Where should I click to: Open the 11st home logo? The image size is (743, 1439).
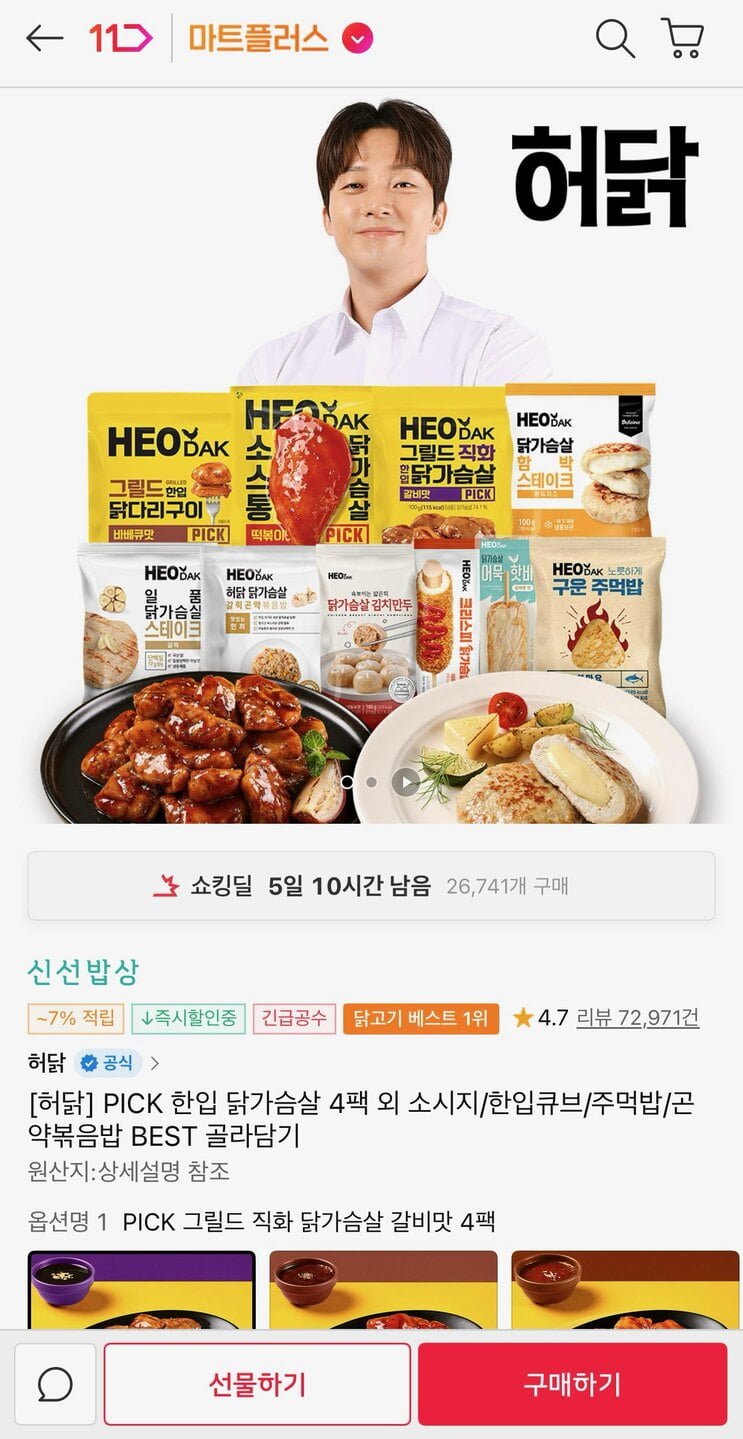click(121, 39)
